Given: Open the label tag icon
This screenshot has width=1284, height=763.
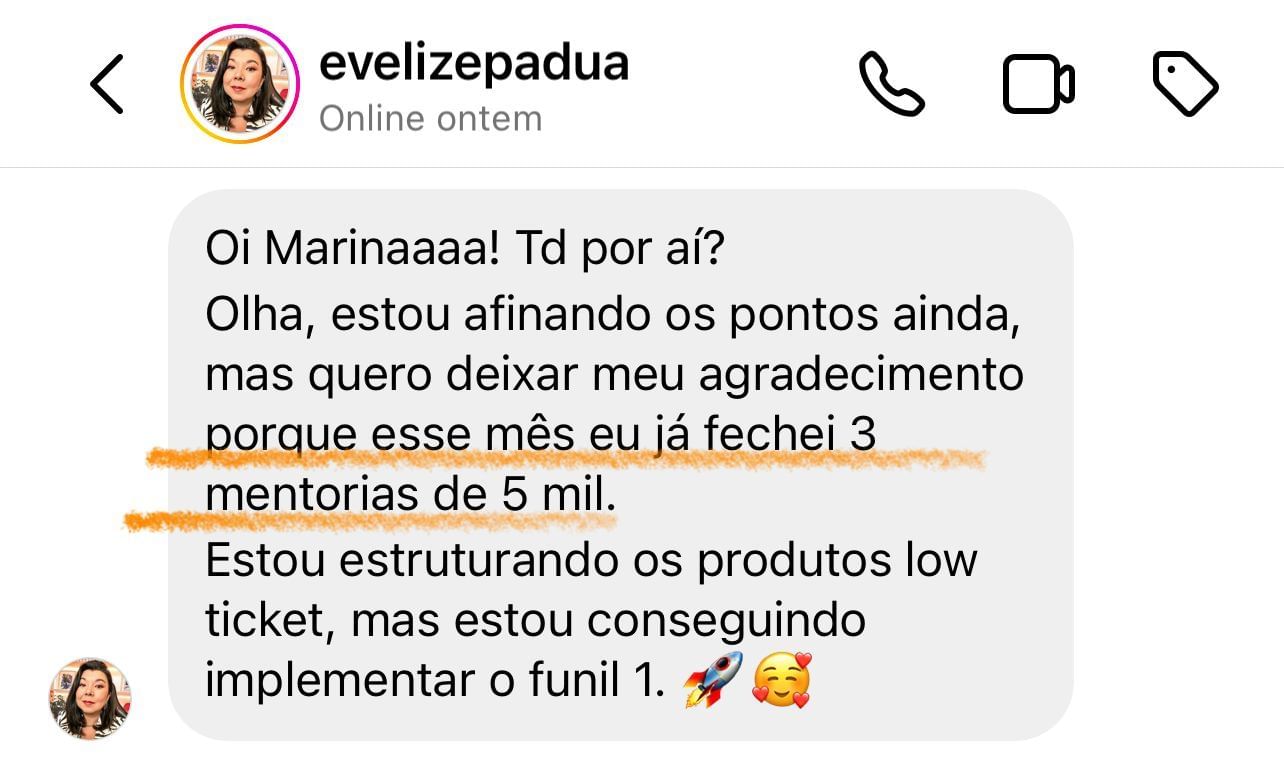Looking at the screenshot, I should click(x=1185, y=85).
